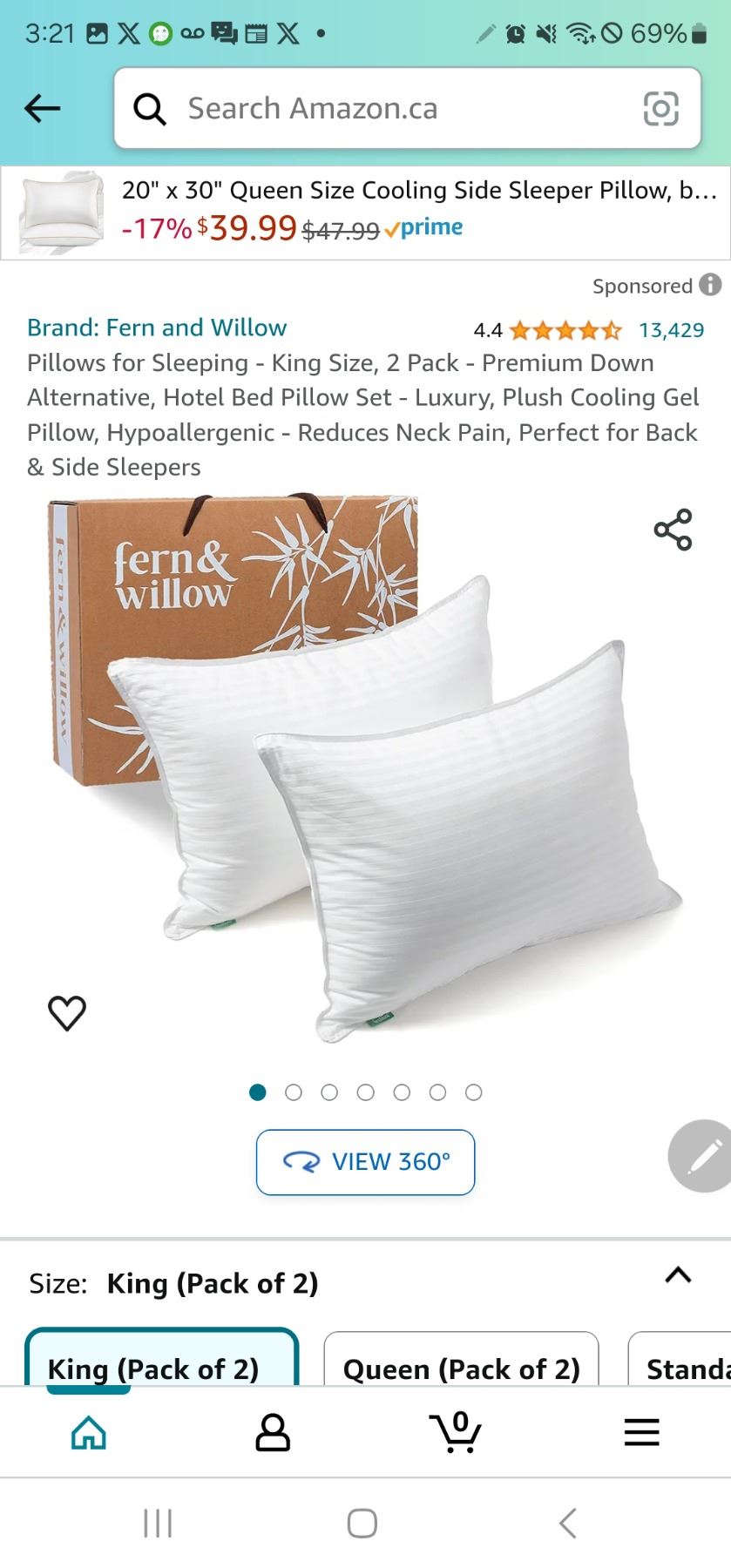The image size is (731, 1568).
Task: Switch to the Home tab
Action: (x=89, y=1431)
